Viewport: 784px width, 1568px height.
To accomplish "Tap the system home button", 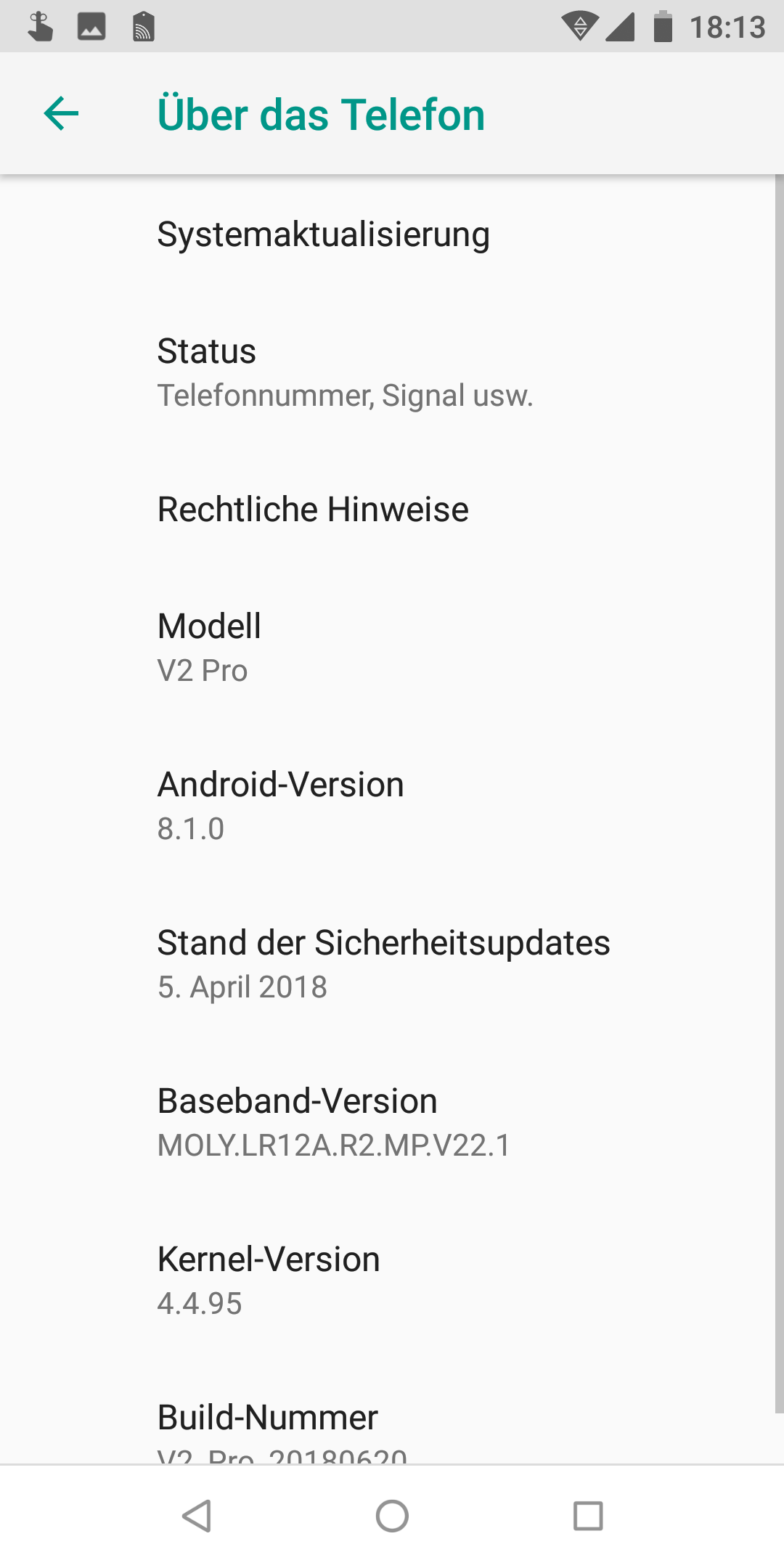I will pyautogui.click(x=392, y=1516).
